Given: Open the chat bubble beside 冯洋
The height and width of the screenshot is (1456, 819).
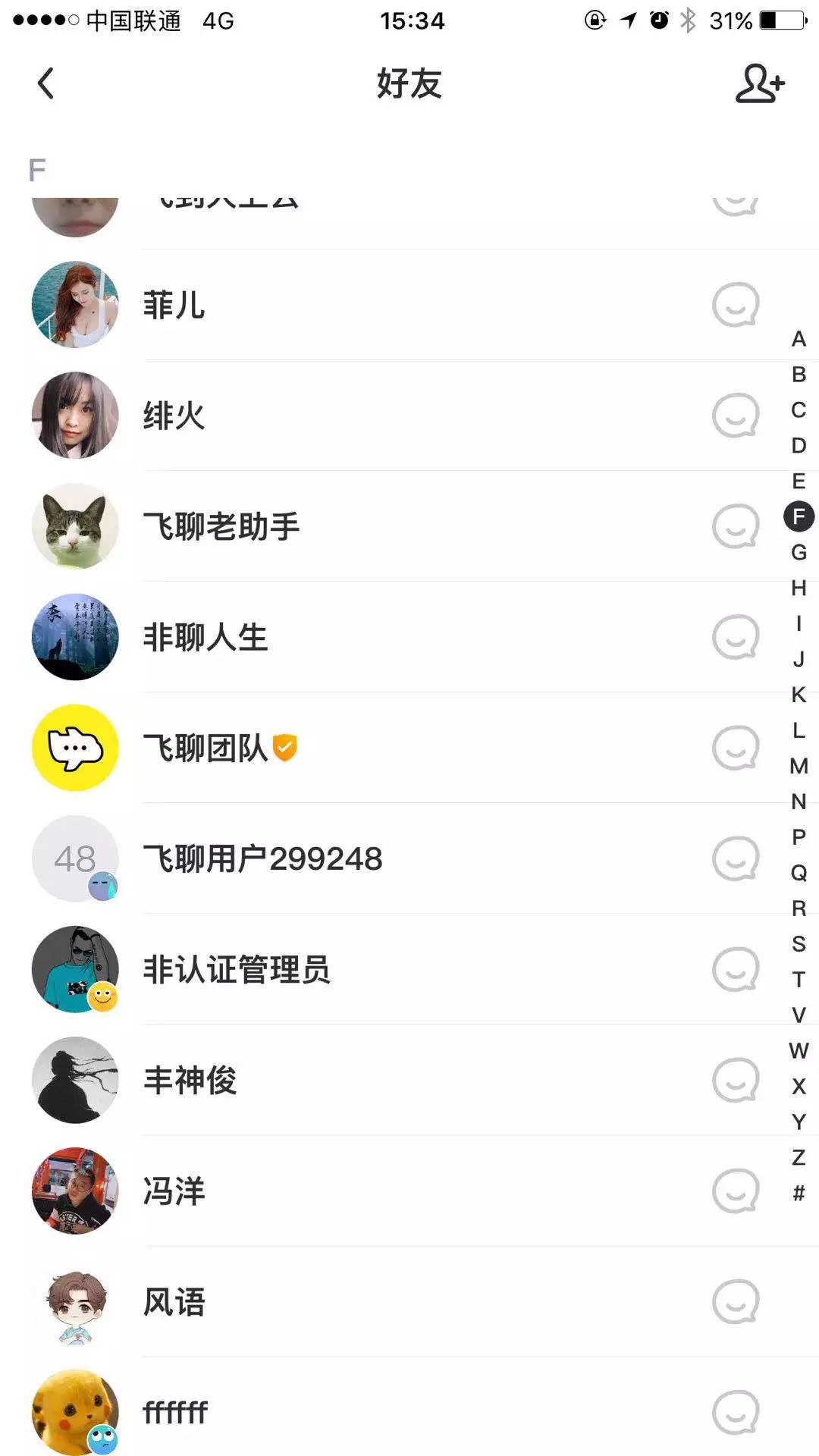Looking at the screenshot, I should pyautogui.click(x=735, y=1191).
